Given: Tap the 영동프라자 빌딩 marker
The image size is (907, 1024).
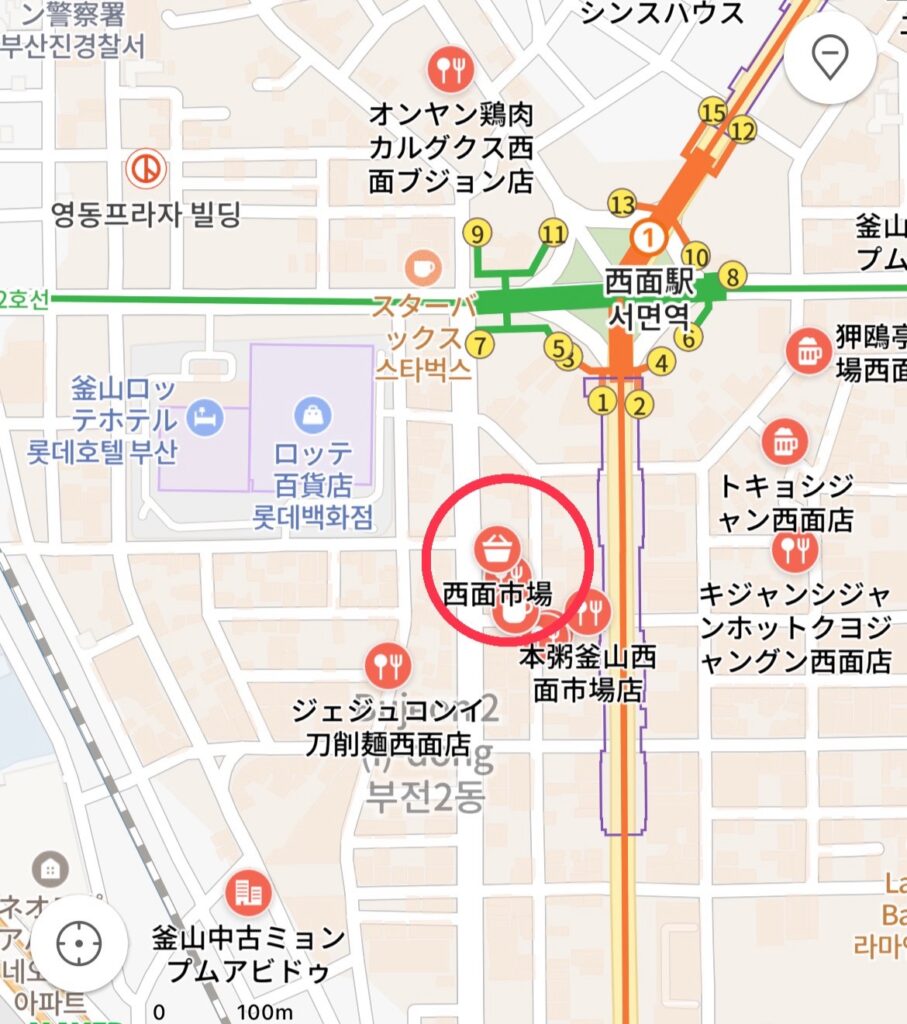Looking at the screenshot, I should [x=146, y=169].
